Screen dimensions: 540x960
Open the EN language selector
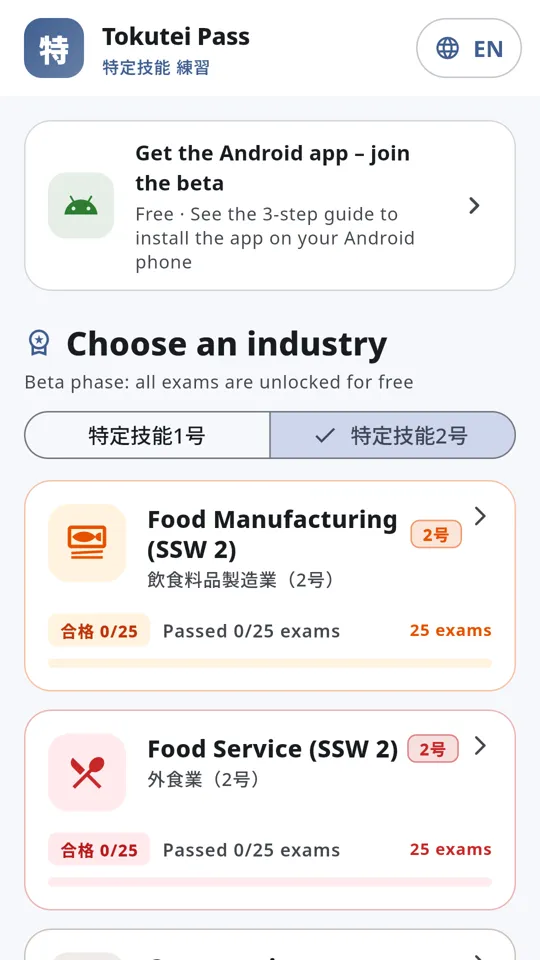(468, 48)
